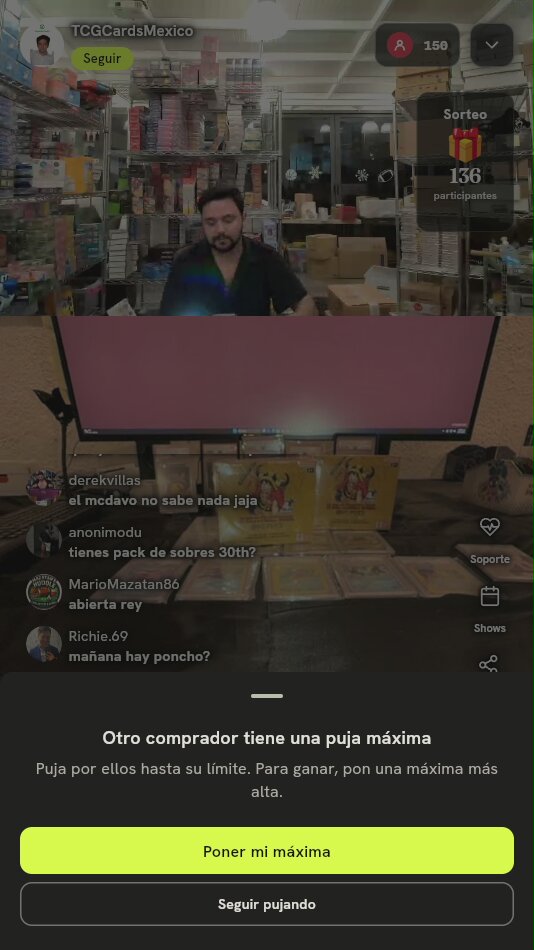Image resolution: width=534 pixels, height=950 pixels.
Task: Open Richie.69's commenter profile
Action: tap(44, 644)
